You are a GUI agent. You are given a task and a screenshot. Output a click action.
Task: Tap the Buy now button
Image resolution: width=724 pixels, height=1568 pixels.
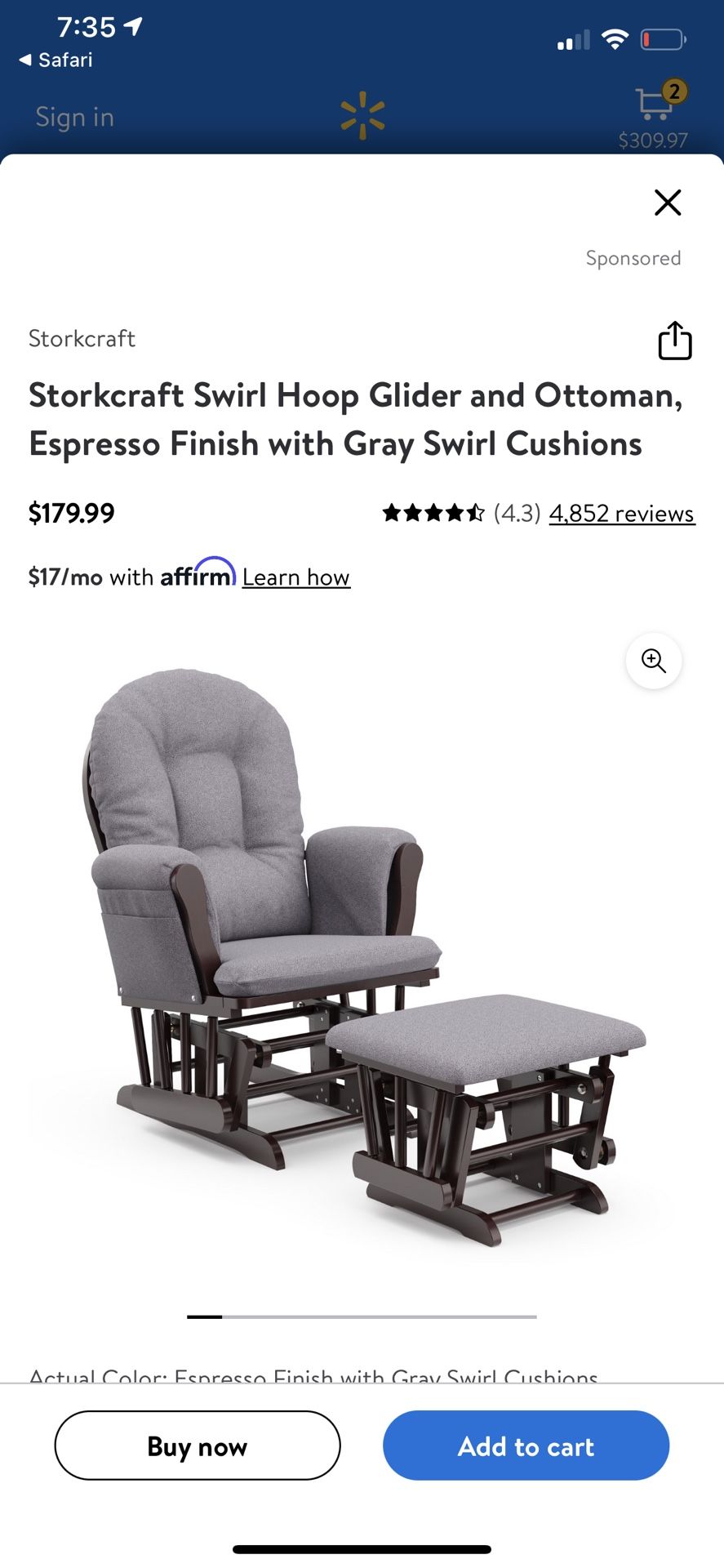[198, 1445]
